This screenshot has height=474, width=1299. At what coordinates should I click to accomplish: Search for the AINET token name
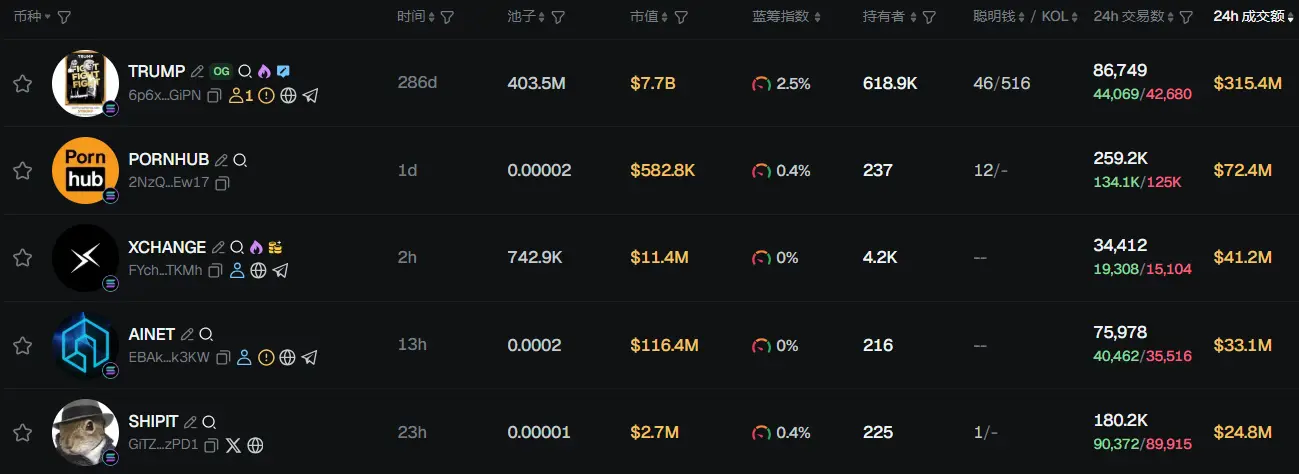coord(206,335)
